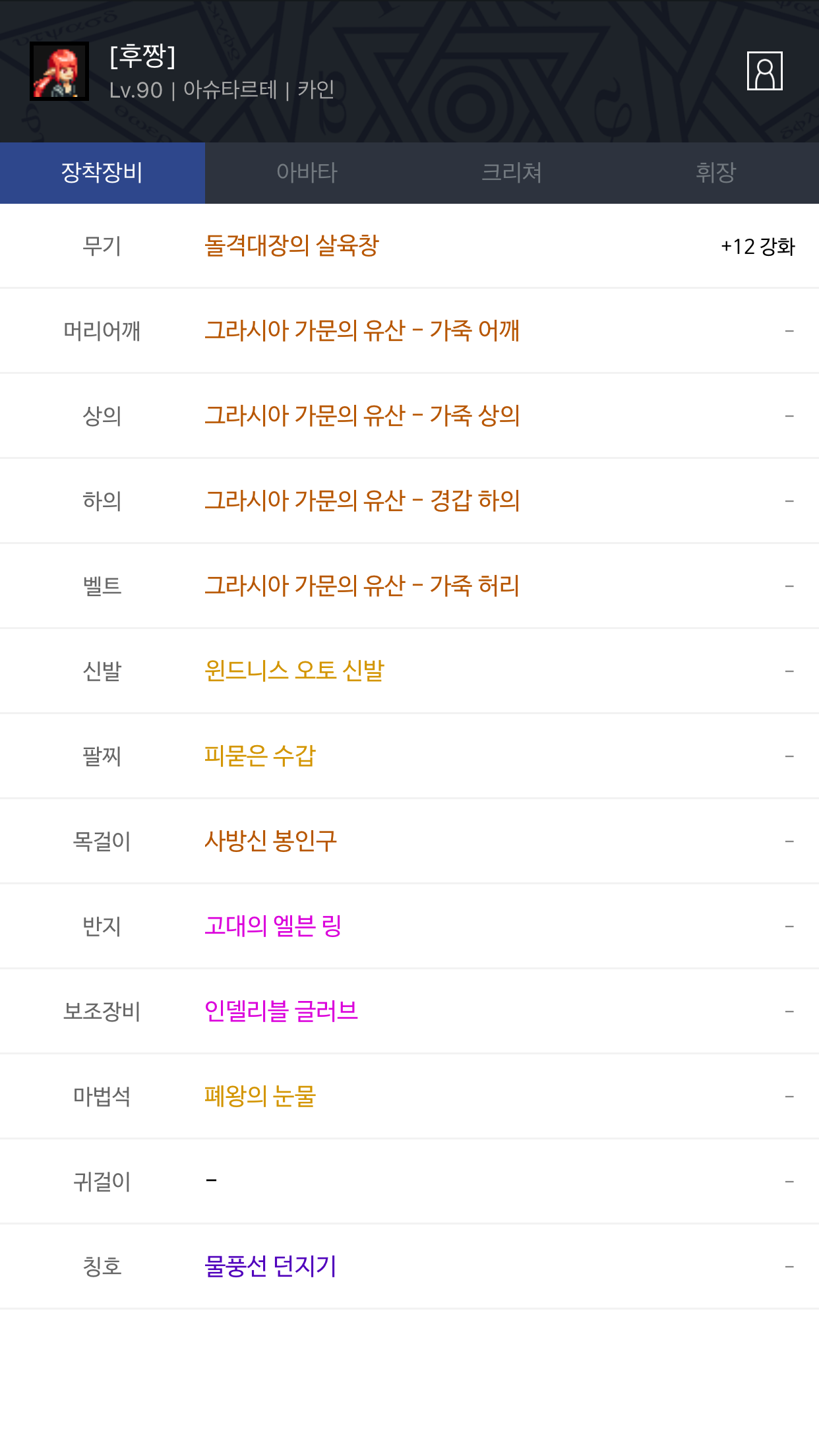The image size is (819, 1456).
Task: Switch to the 크리쳐 tab
Action: pos(512,173)
